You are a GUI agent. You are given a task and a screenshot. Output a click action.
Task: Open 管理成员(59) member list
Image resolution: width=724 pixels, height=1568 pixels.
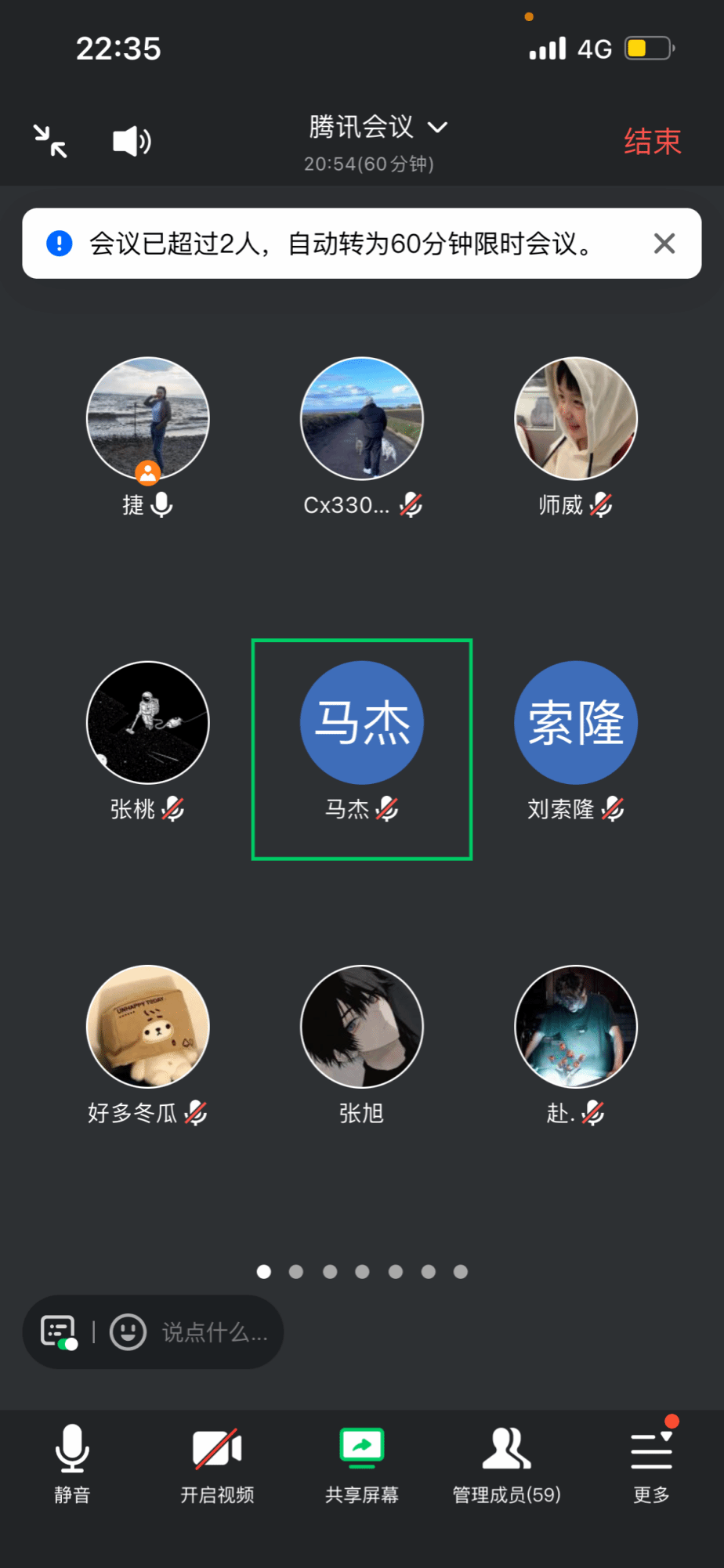point(506,1462)
